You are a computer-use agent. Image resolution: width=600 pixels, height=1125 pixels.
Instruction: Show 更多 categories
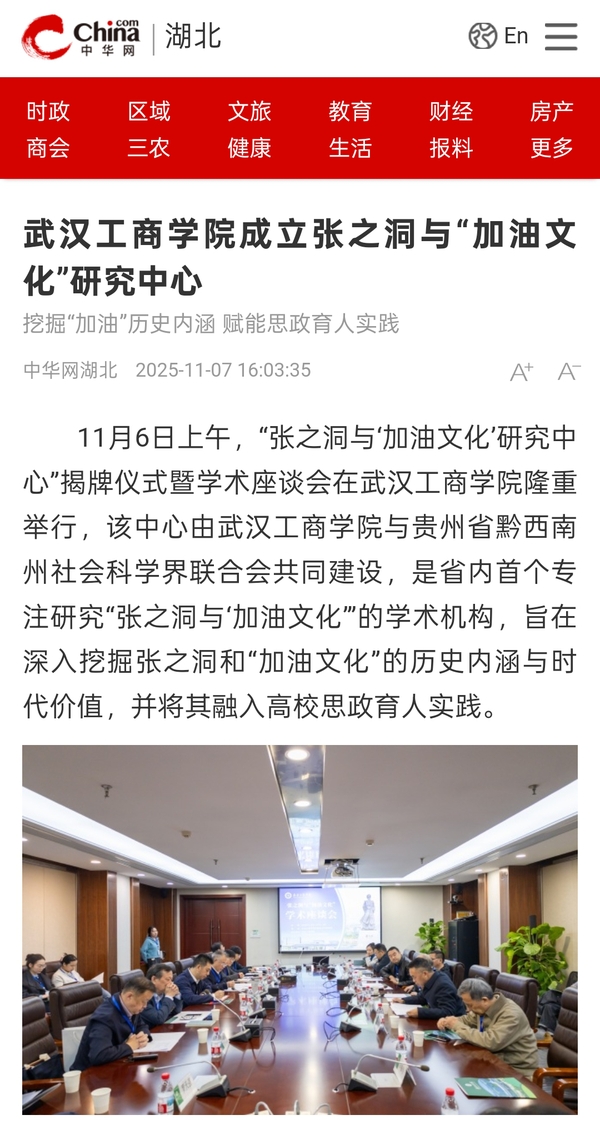(x=552, y=148)
